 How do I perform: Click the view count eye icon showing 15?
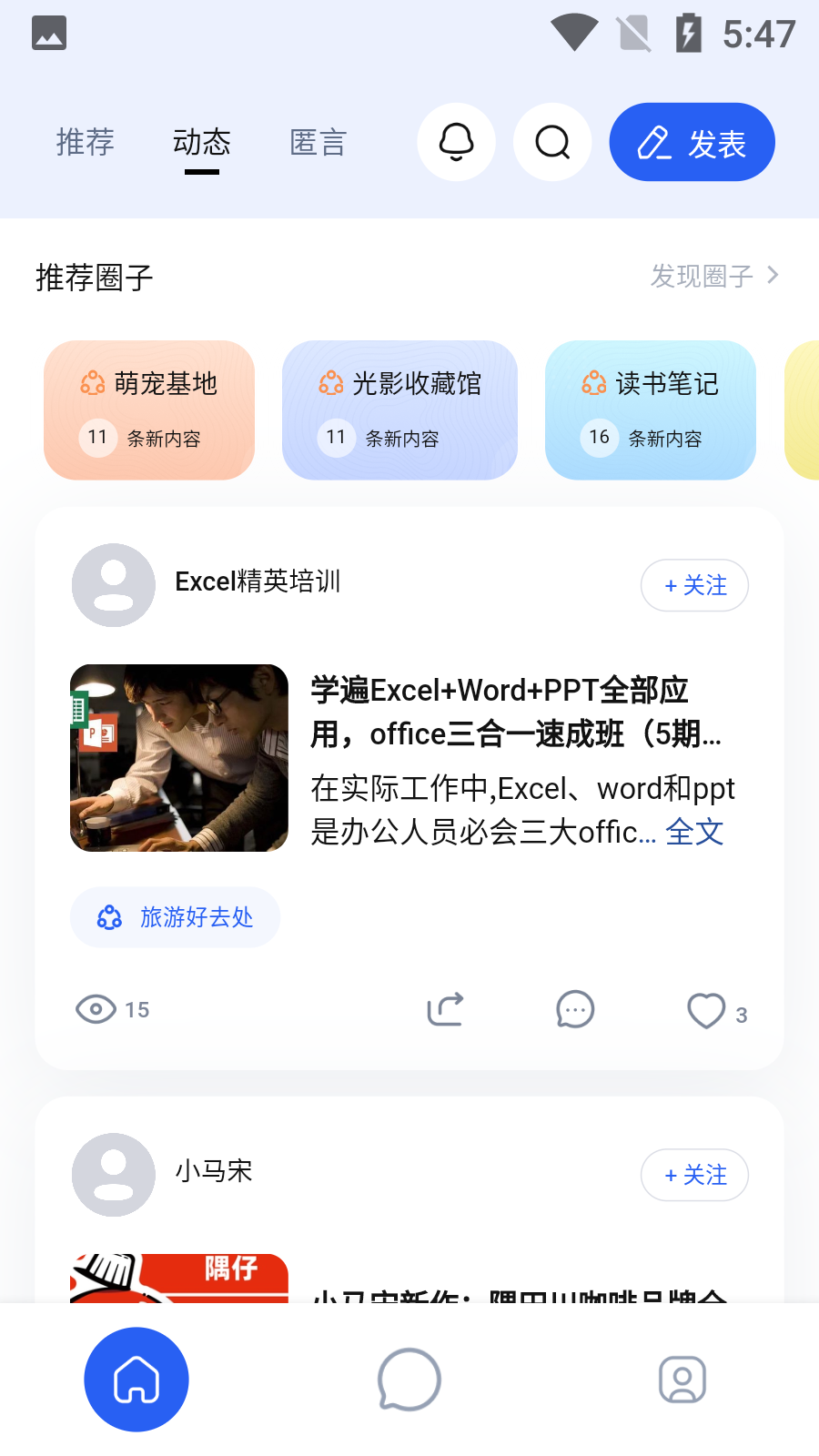(95, 1009)
